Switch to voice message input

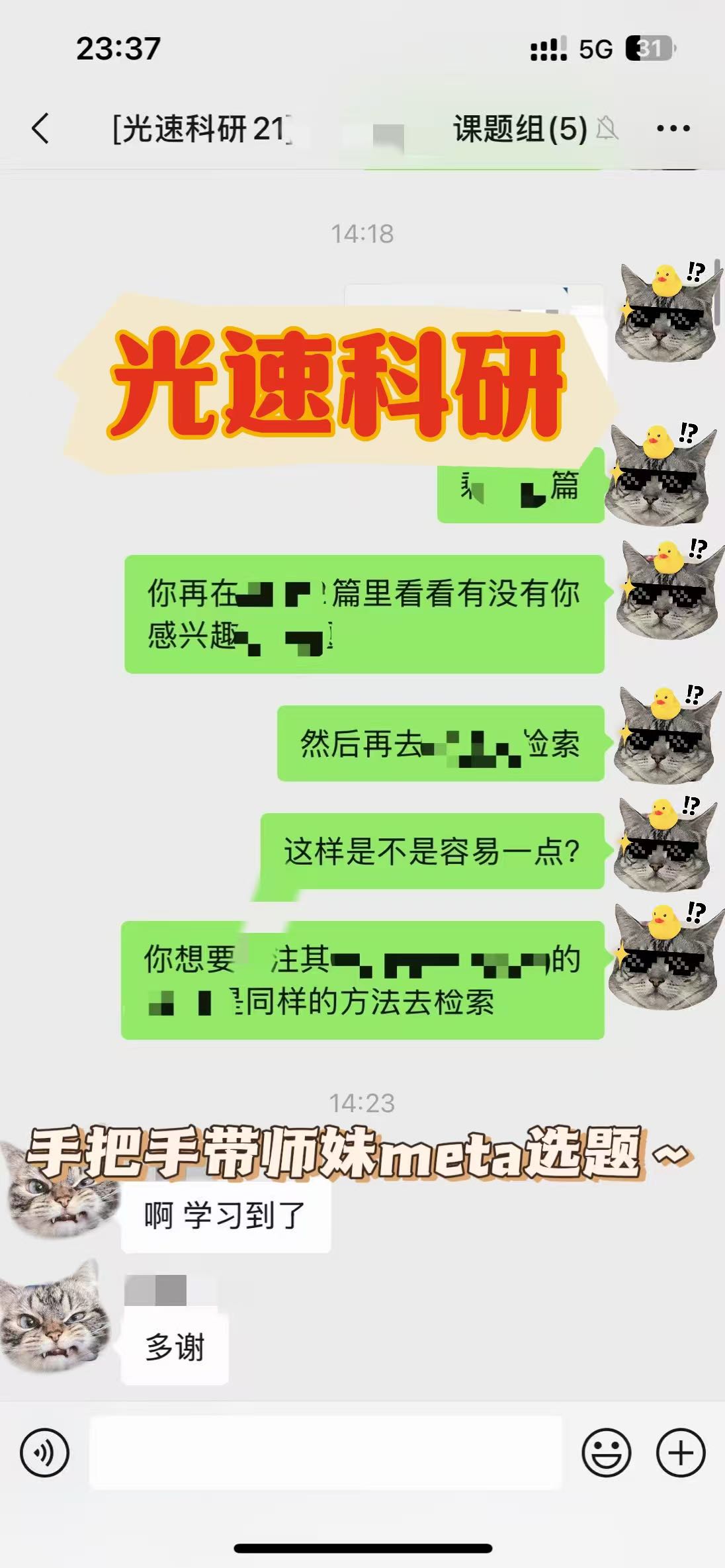[44, 1454]
